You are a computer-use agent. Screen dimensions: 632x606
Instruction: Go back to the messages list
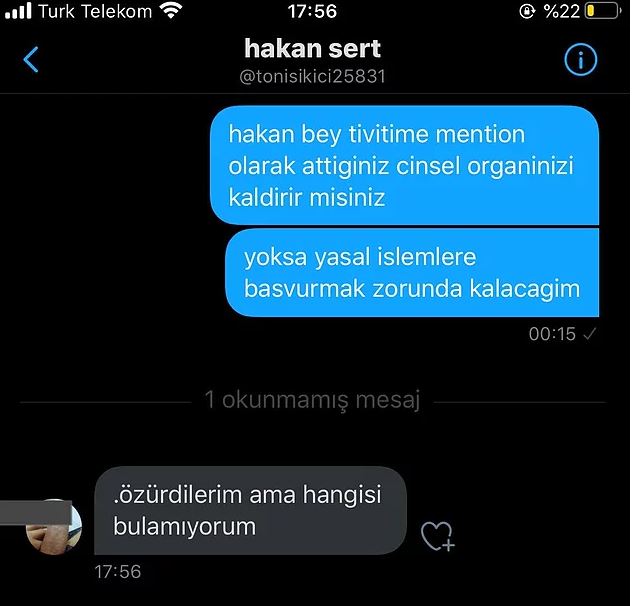click(x=31, y=60)
